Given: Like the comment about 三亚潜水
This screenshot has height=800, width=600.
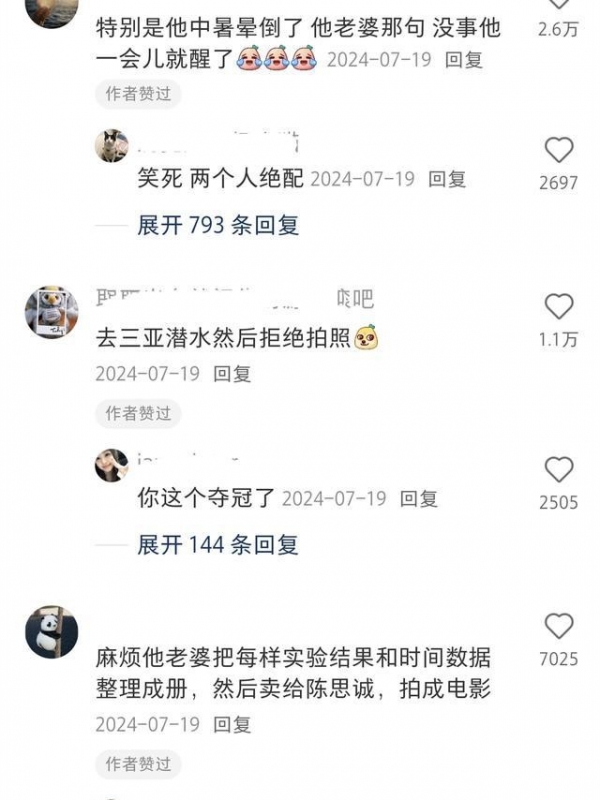Looking at the screenshot, I should click(x=558, y=307).
